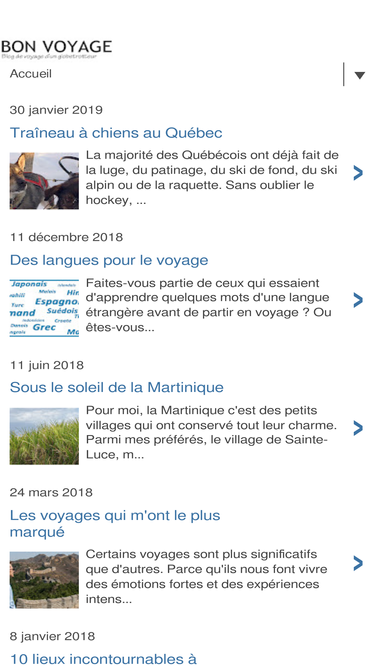Open the Traîneau à chiens au Québec article
The height and width of the screenshot is (667, 375).
[116, 133]
